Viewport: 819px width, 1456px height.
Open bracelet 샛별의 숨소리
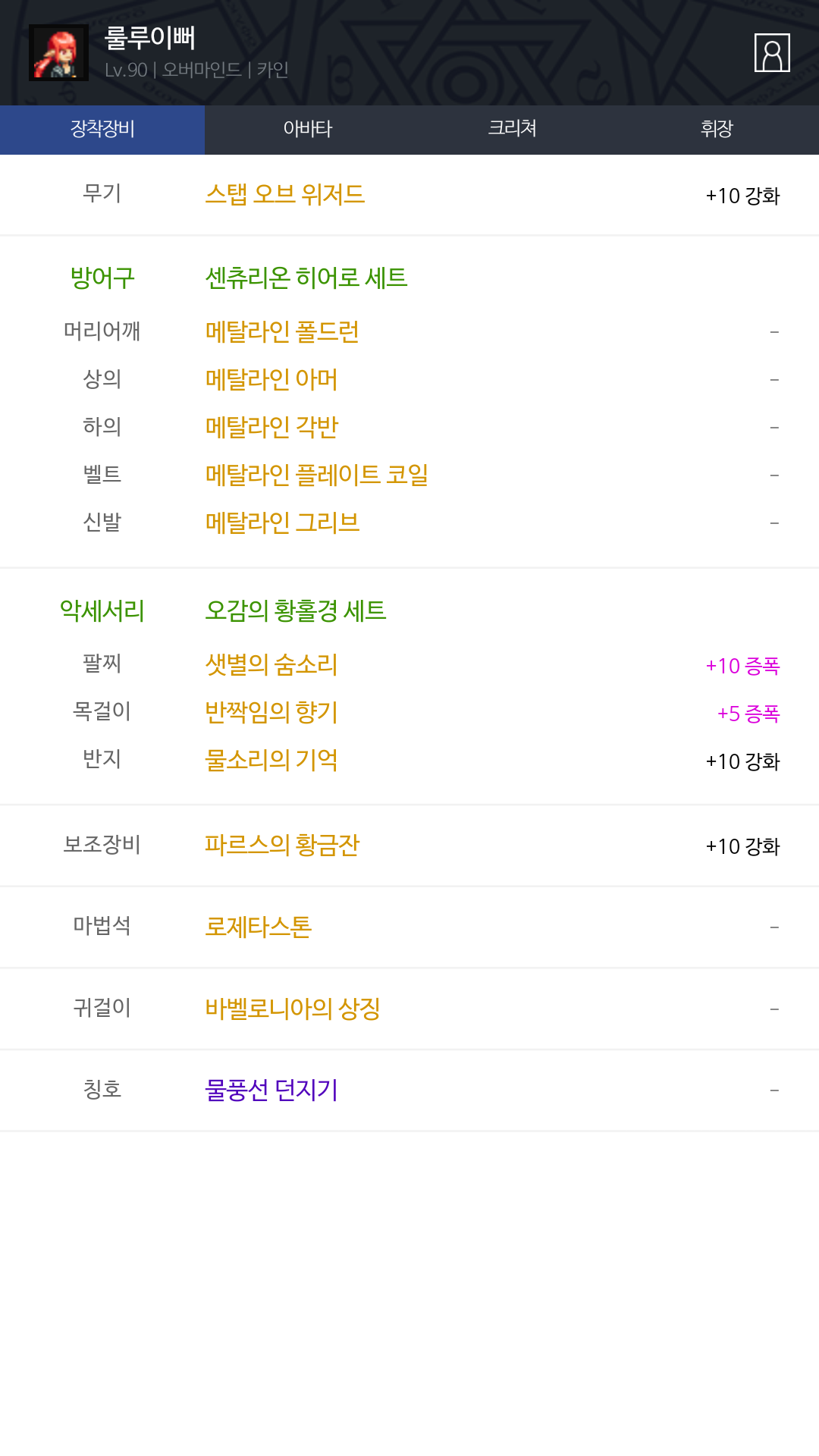coord(271,665)
